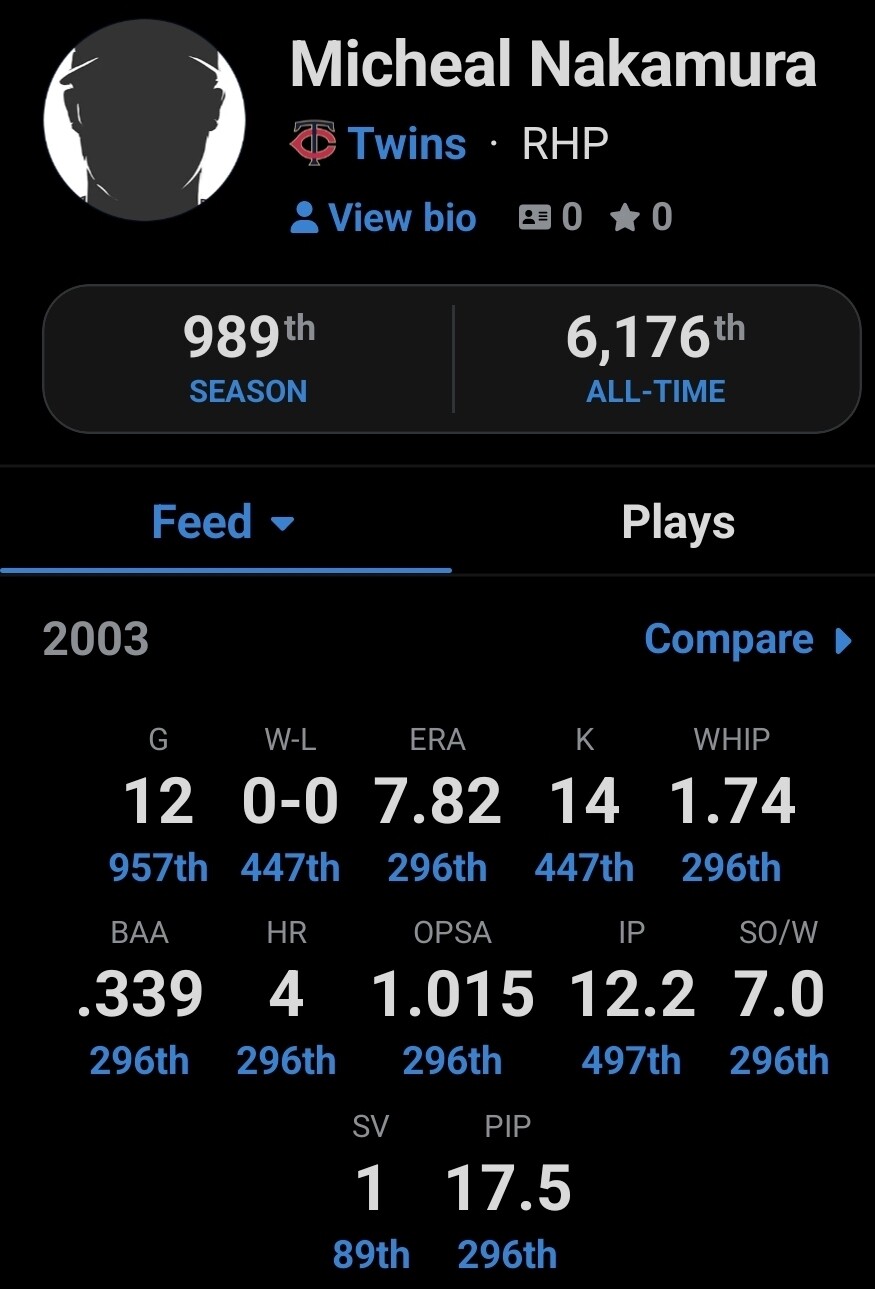
Task: Tap the player's profile picture
Action: (145, 120)
